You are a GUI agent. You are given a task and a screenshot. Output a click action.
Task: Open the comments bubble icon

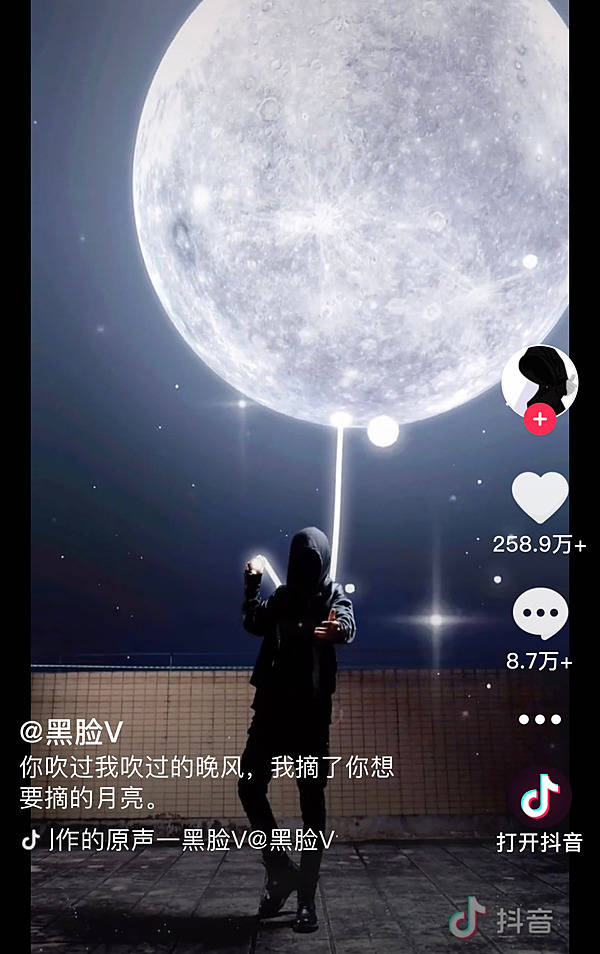[540, 613]
